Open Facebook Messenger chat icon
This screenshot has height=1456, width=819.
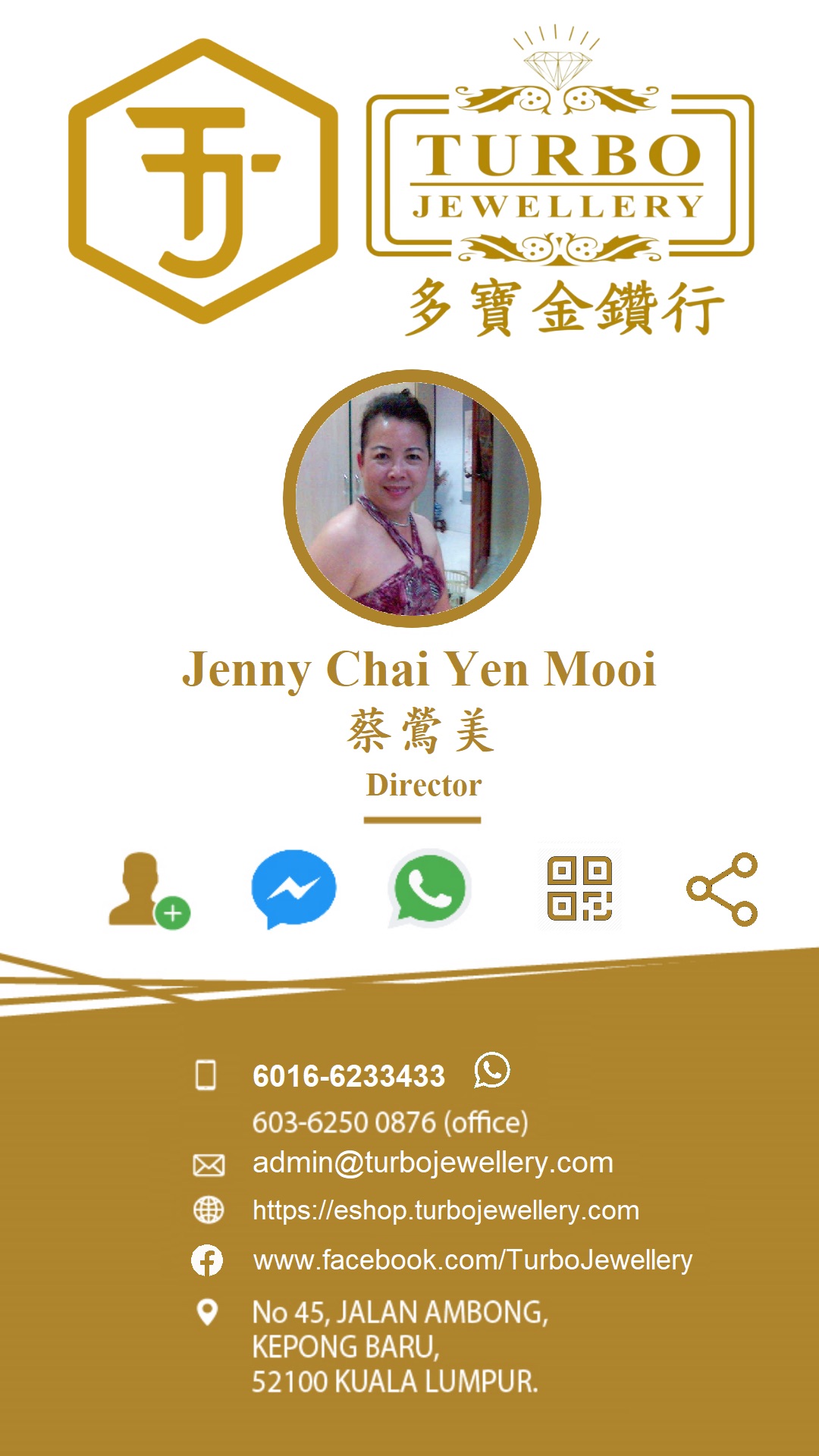tap(293, 888)
